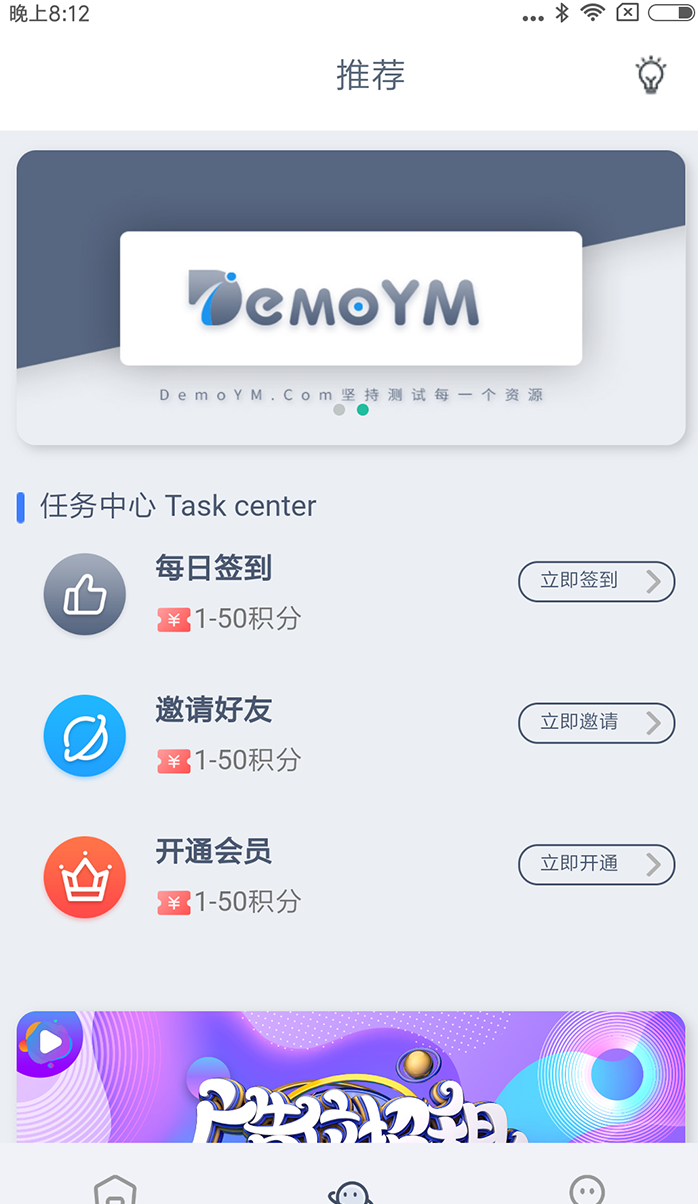Tap the banner page indicator dots

click(x=351, y=410)
